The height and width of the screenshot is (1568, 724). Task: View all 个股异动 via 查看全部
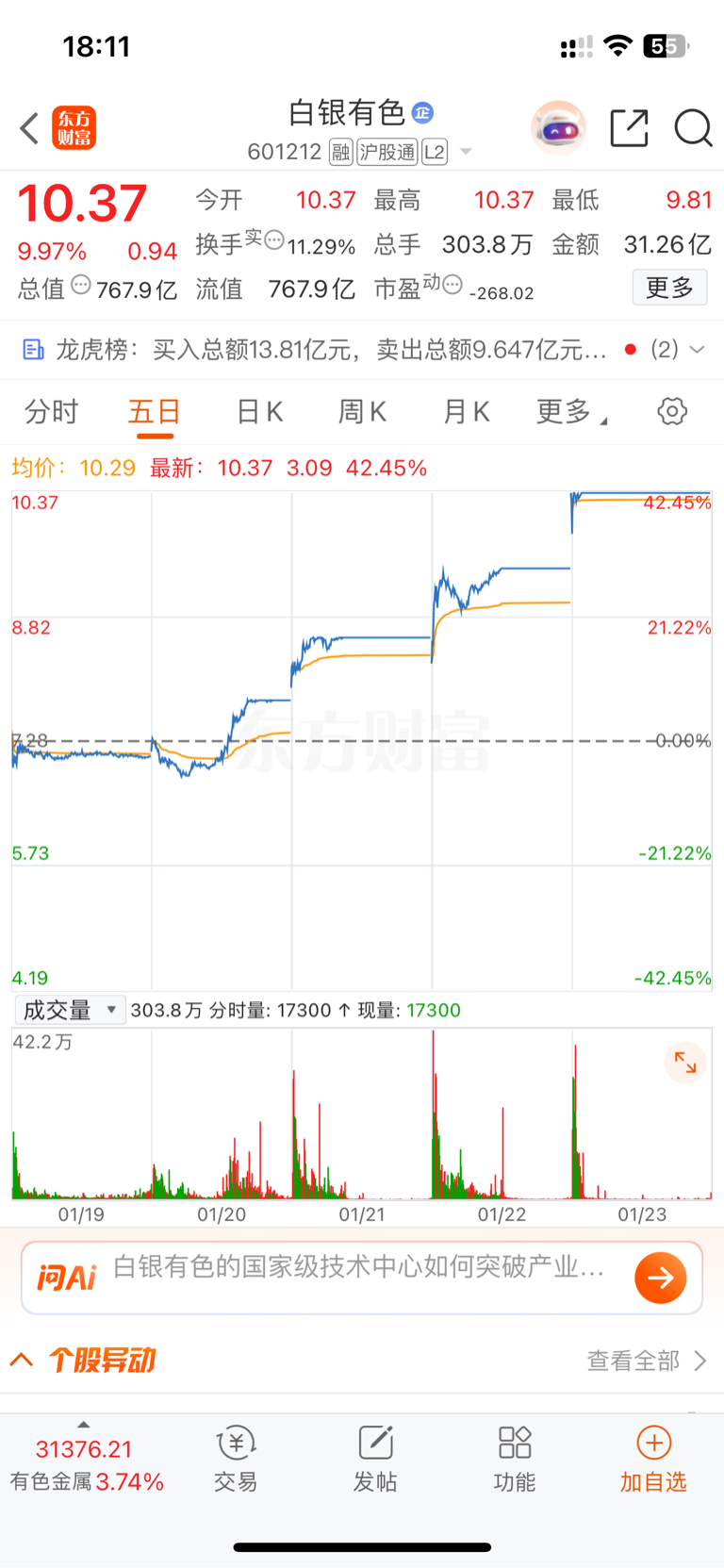pyautogui.click(x=646, y=1361)
